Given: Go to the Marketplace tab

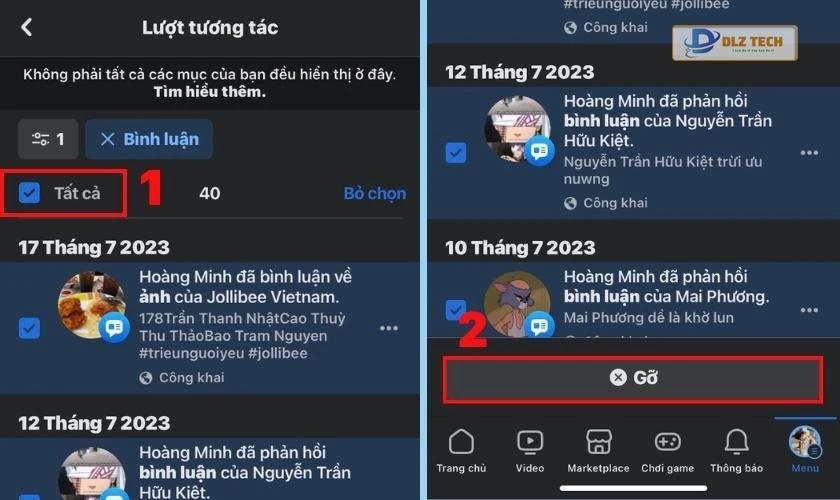Looking at the screenshot, I should point(598,450).
